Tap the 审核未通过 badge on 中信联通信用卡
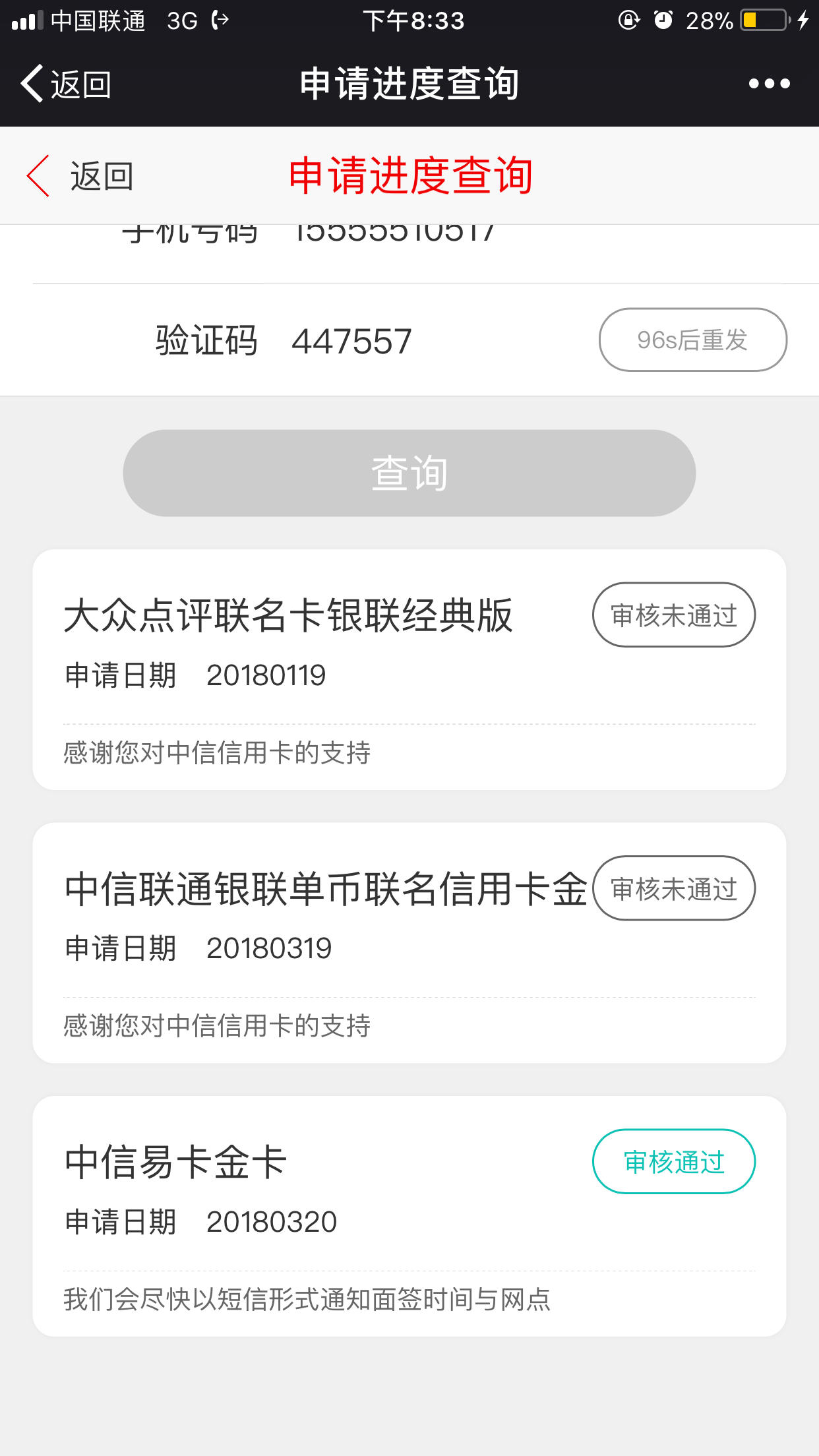Screen dimensions: 819x1456 674,888
